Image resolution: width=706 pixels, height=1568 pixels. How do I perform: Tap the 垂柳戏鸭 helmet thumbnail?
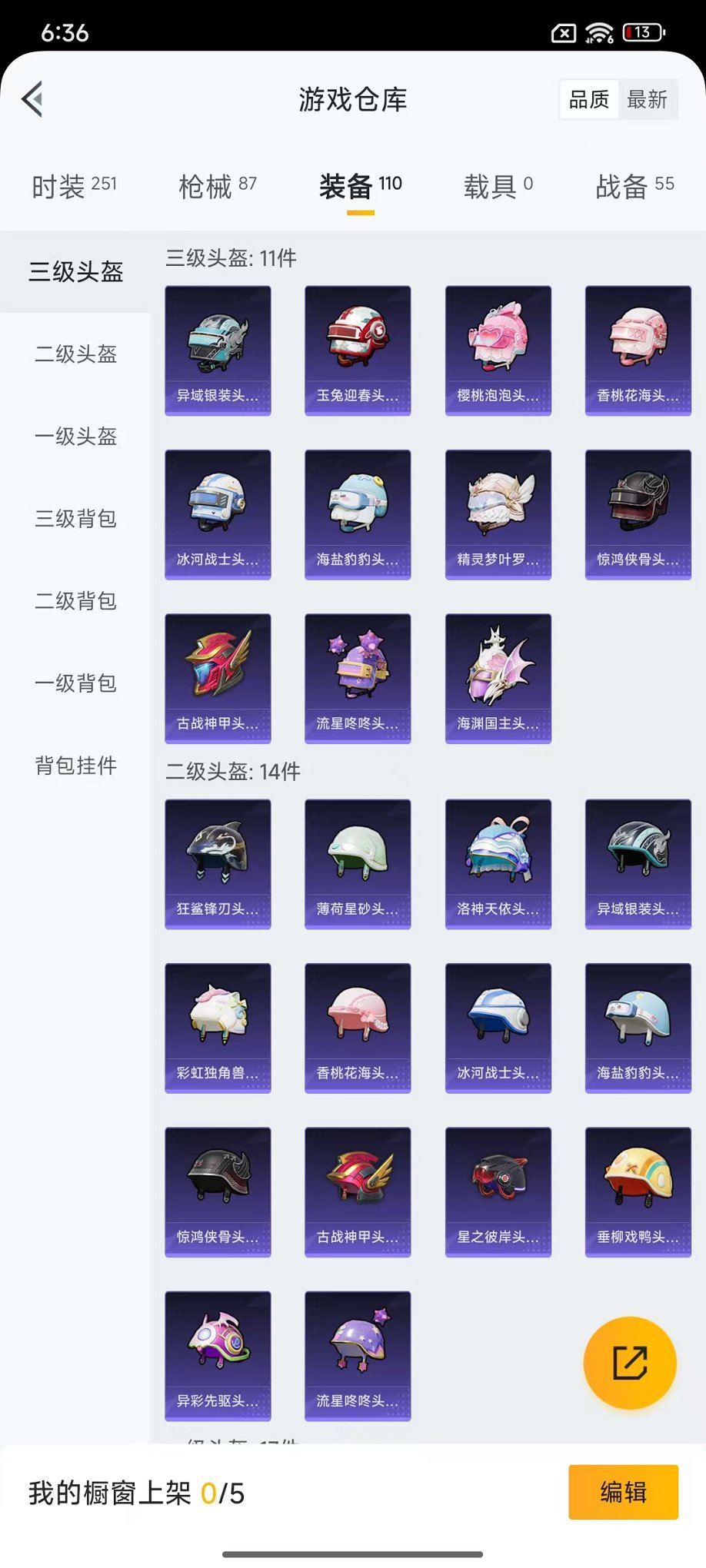point(638,1192)
